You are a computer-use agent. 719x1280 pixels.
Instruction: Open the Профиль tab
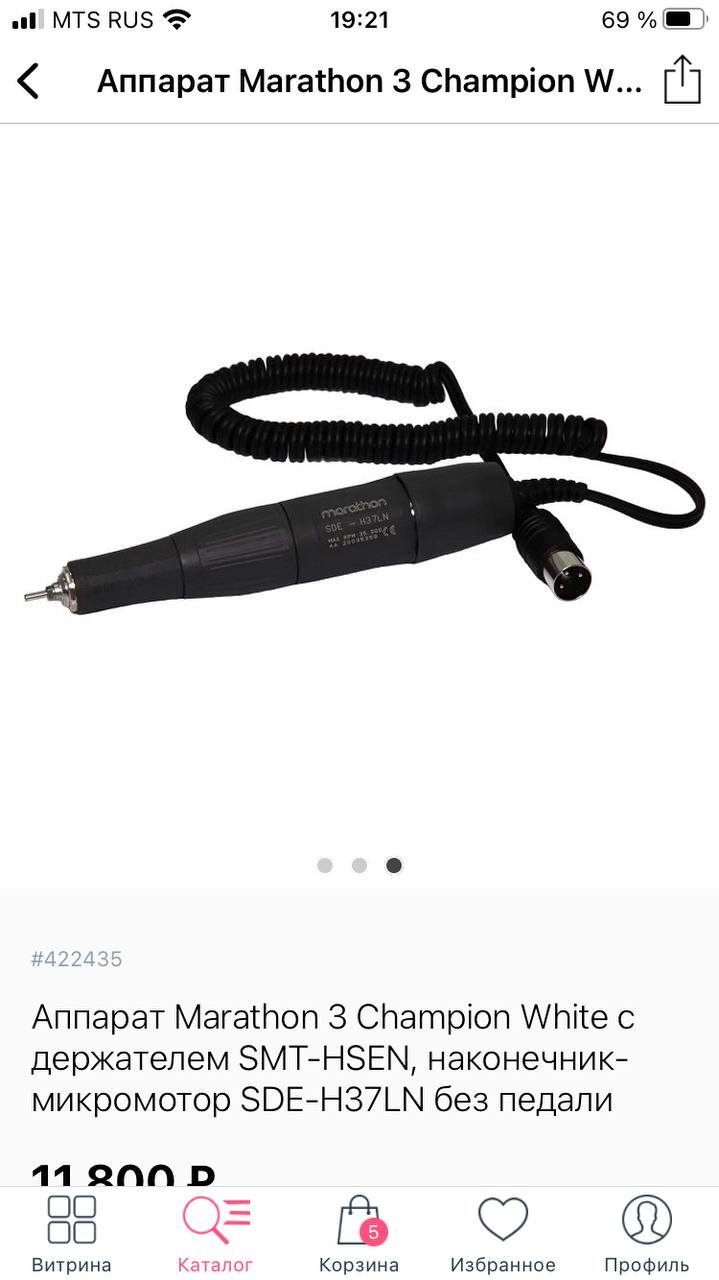point(647,1234)
